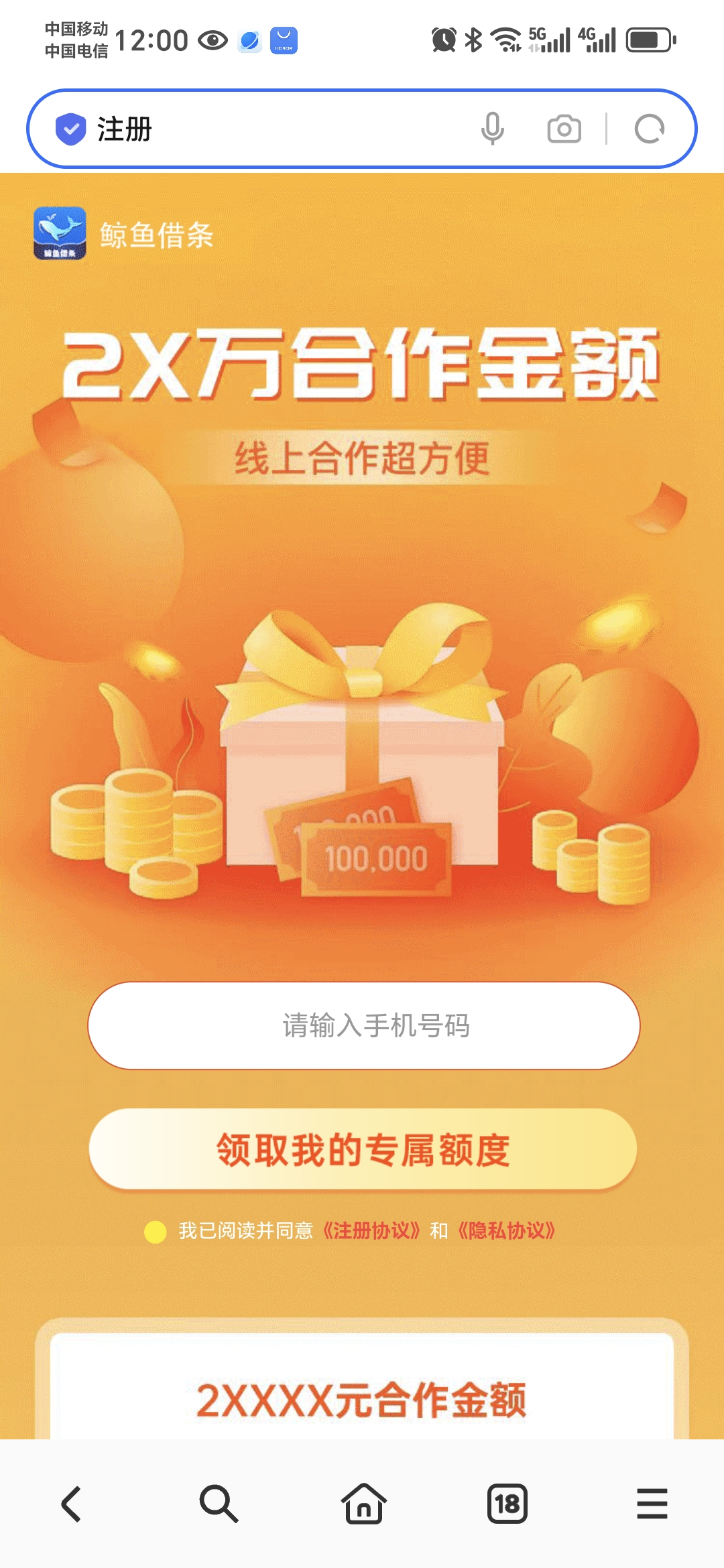Open the 《注册协议》 link

371,1231
